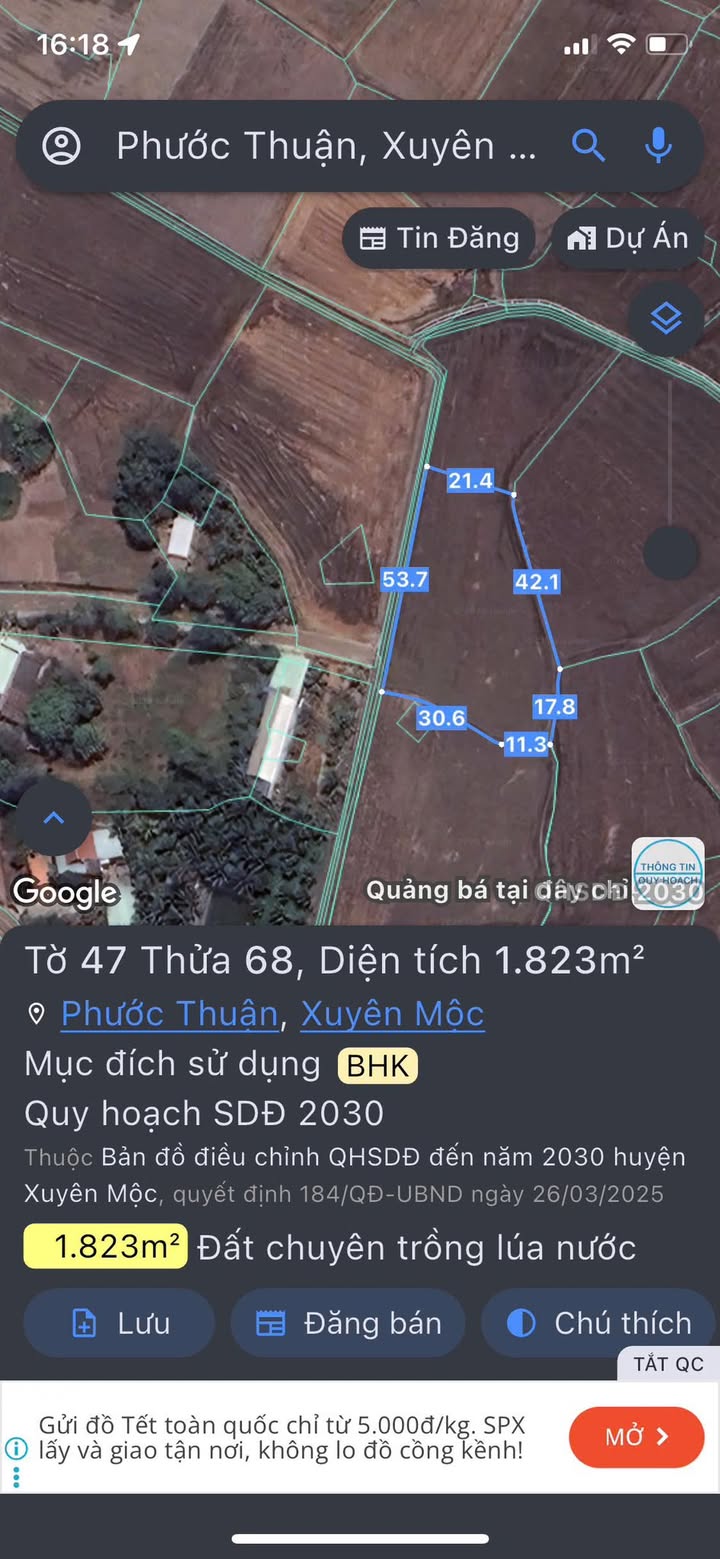Viewport: 720px width, 1559px height.
Task: Tap the Phước Thuận search field
Action: click(325, 146)
